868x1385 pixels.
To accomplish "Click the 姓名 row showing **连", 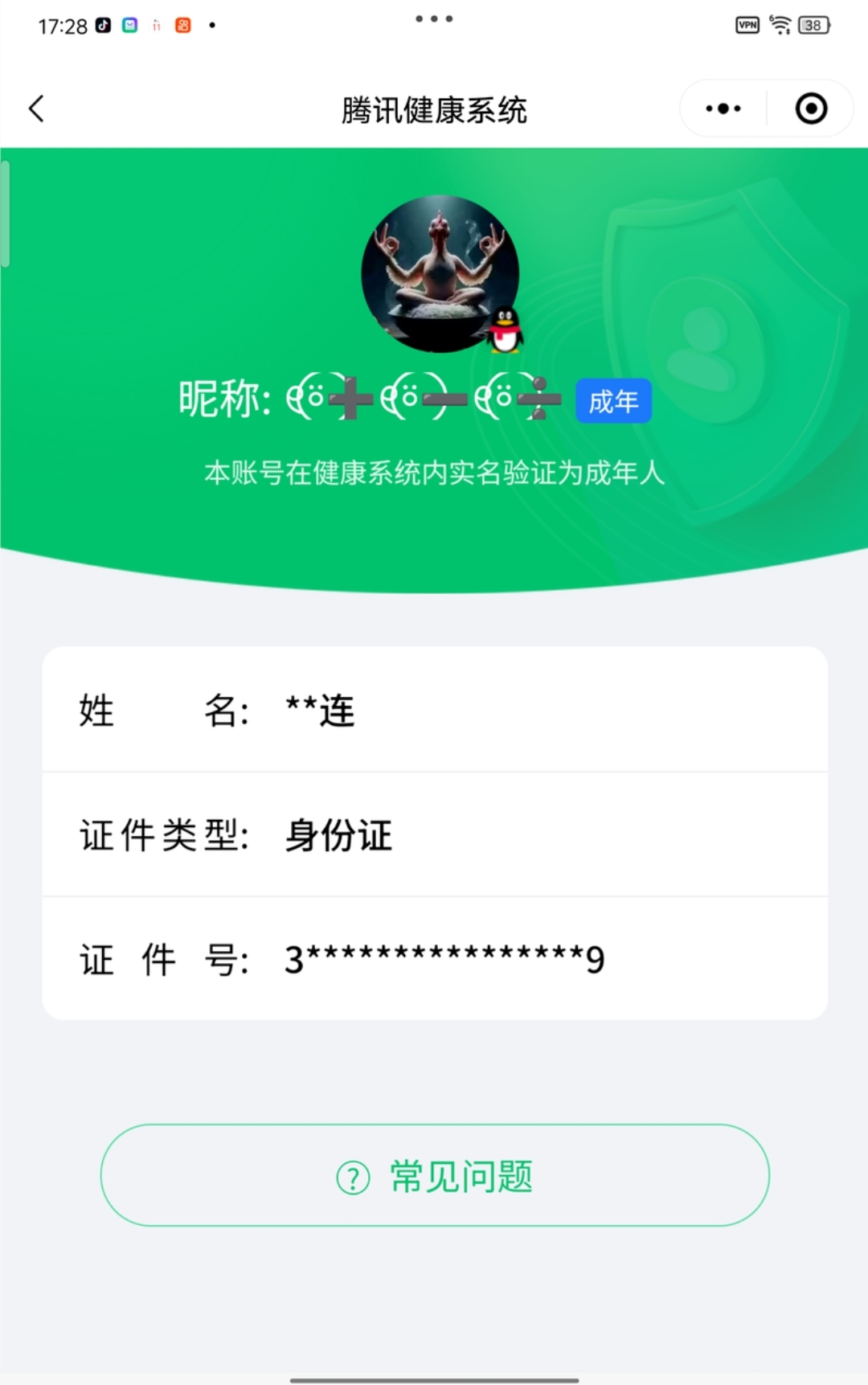I will coord(434,712).
